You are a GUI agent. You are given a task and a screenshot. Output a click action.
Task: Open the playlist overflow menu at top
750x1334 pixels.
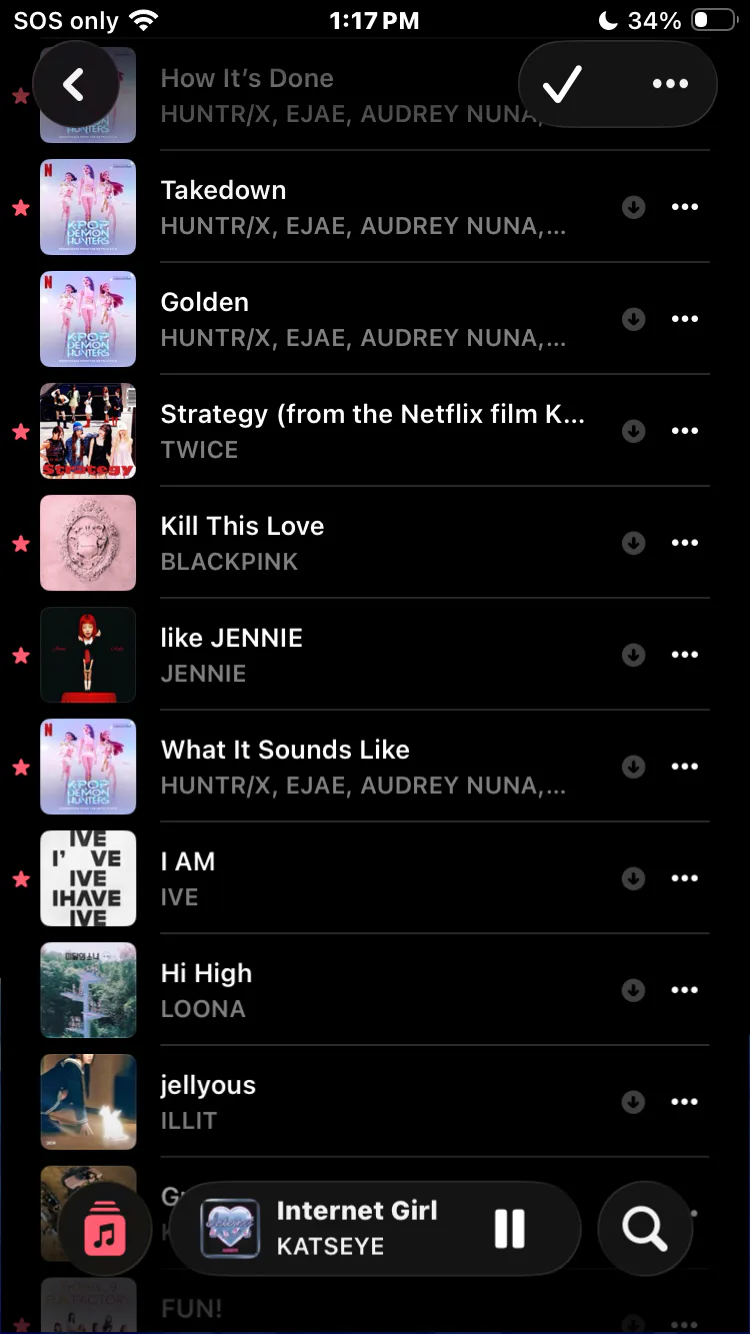pos(670,85)
